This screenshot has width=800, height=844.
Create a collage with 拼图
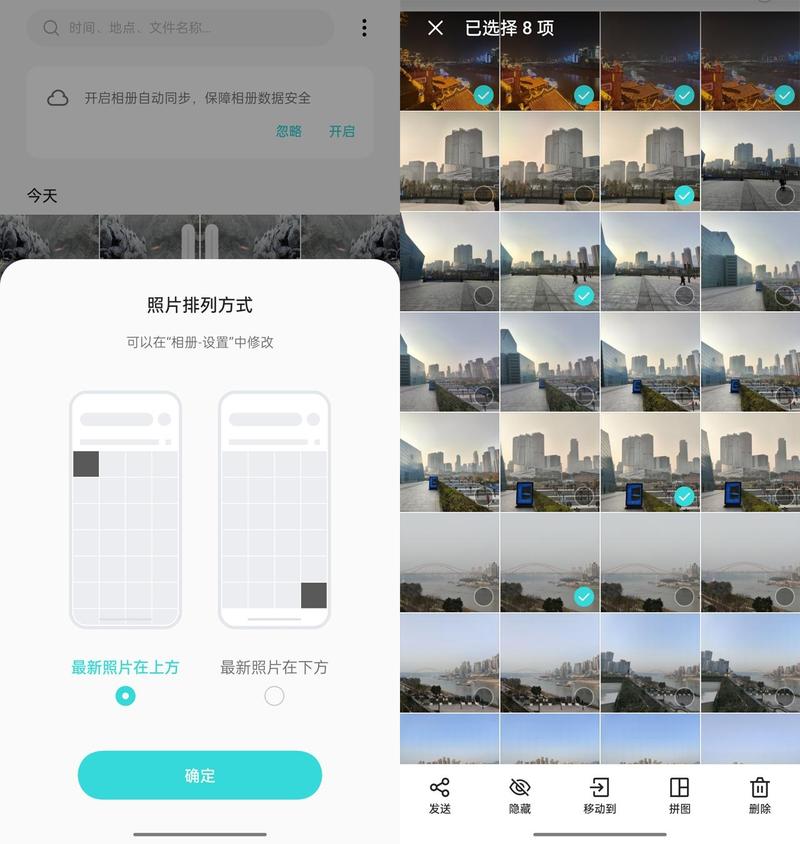click(679, 796)
